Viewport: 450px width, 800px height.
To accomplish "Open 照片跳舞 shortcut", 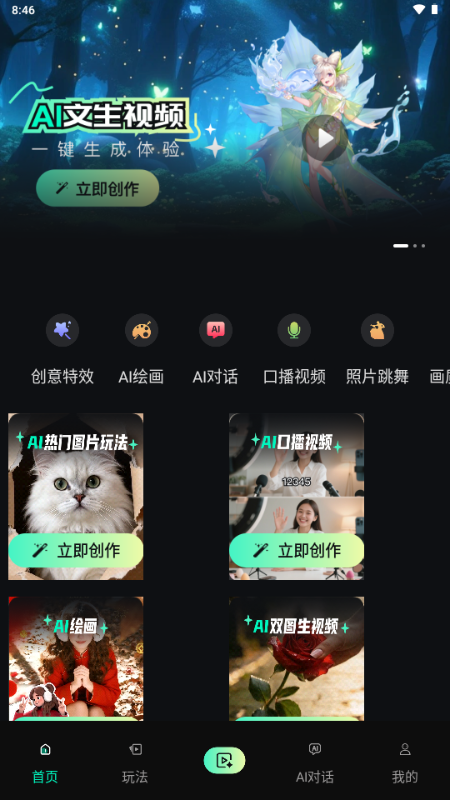I will point(377,349).
